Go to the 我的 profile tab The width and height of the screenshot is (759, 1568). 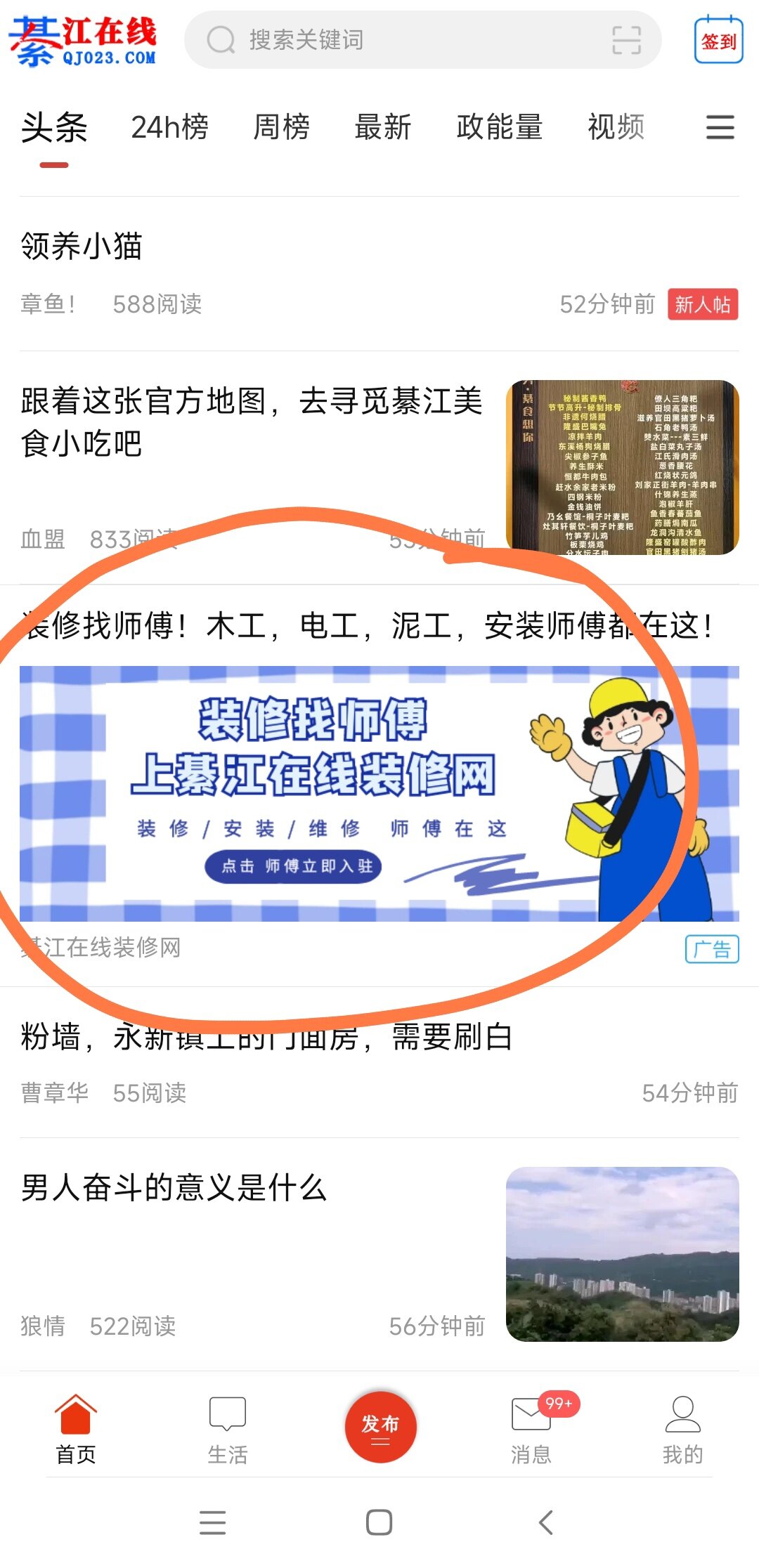(682, 1430)
